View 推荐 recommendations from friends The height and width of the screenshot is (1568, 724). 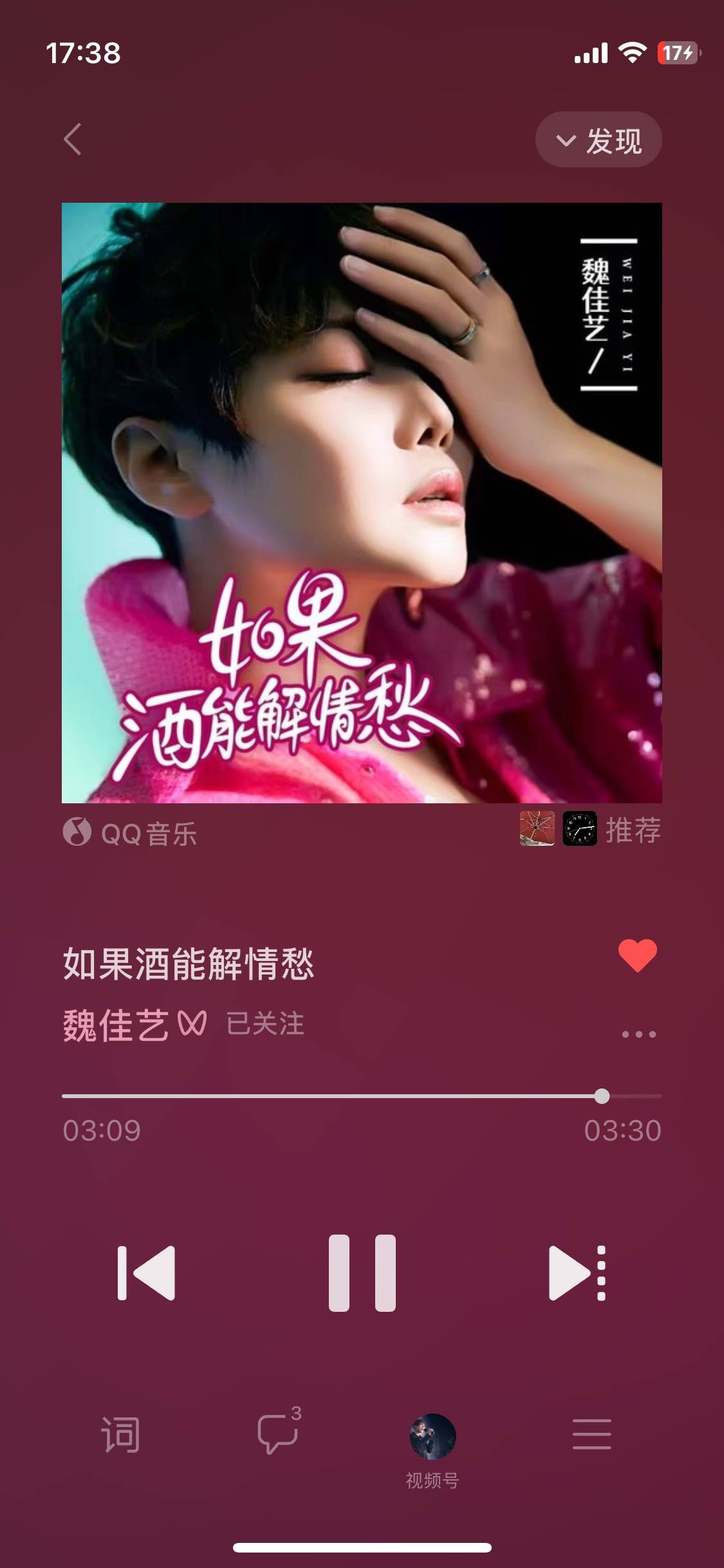click(590, 829)
